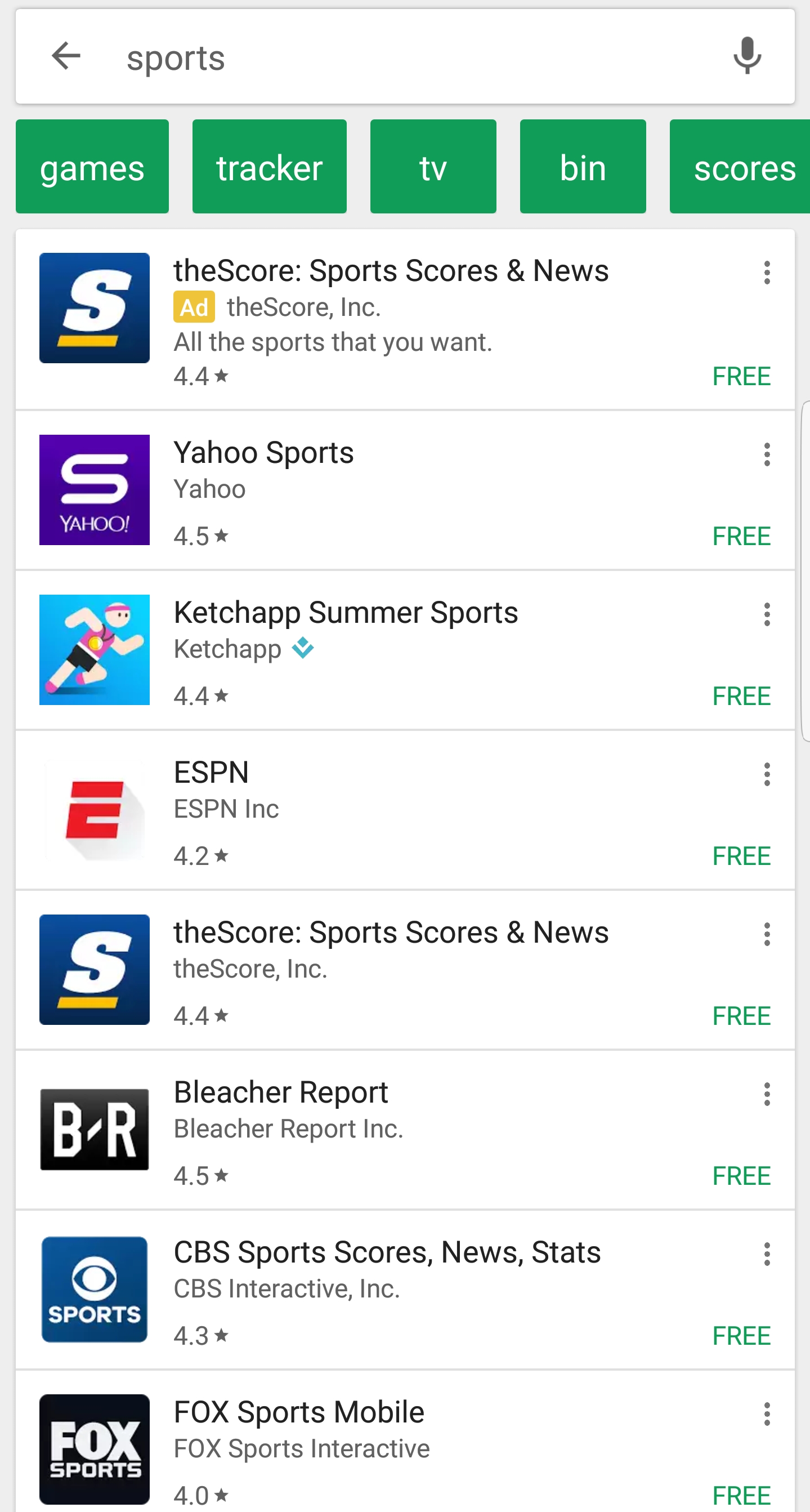Select the Ketchapp Summer Sports icon
810x1512 pixels.
pyautogui.click(x=94, y=649)
